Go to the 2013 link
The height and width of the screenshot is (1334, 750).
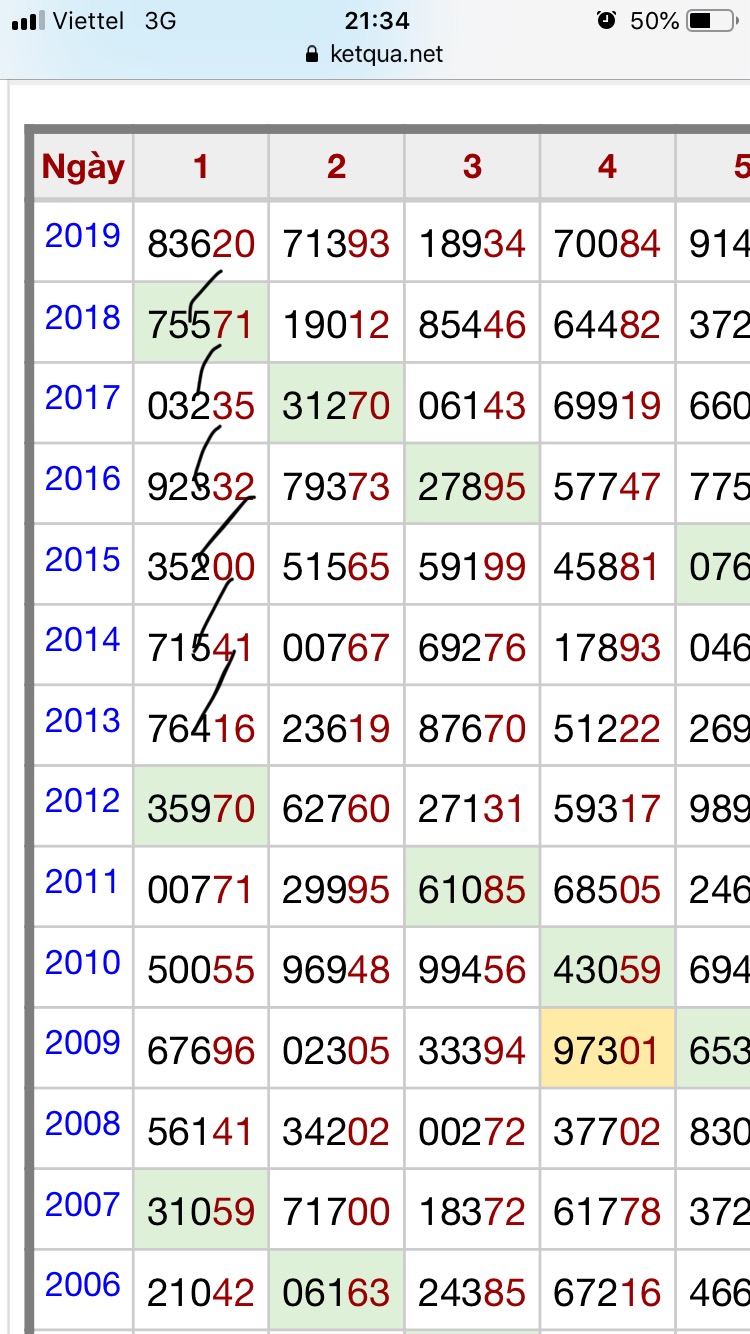pos(82,720)
